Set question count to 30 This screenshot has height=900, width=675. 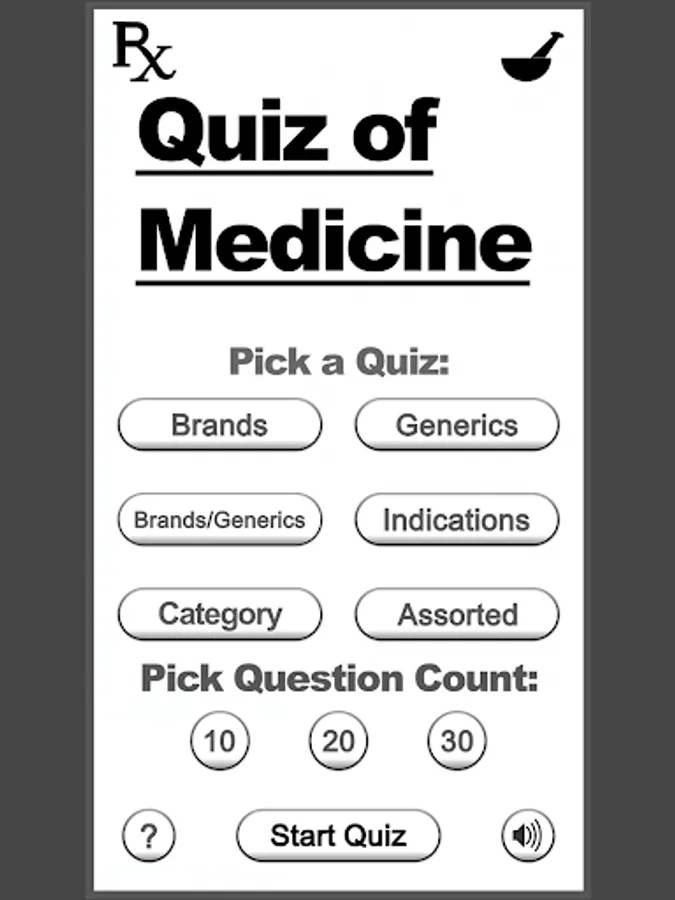(457, 741)
